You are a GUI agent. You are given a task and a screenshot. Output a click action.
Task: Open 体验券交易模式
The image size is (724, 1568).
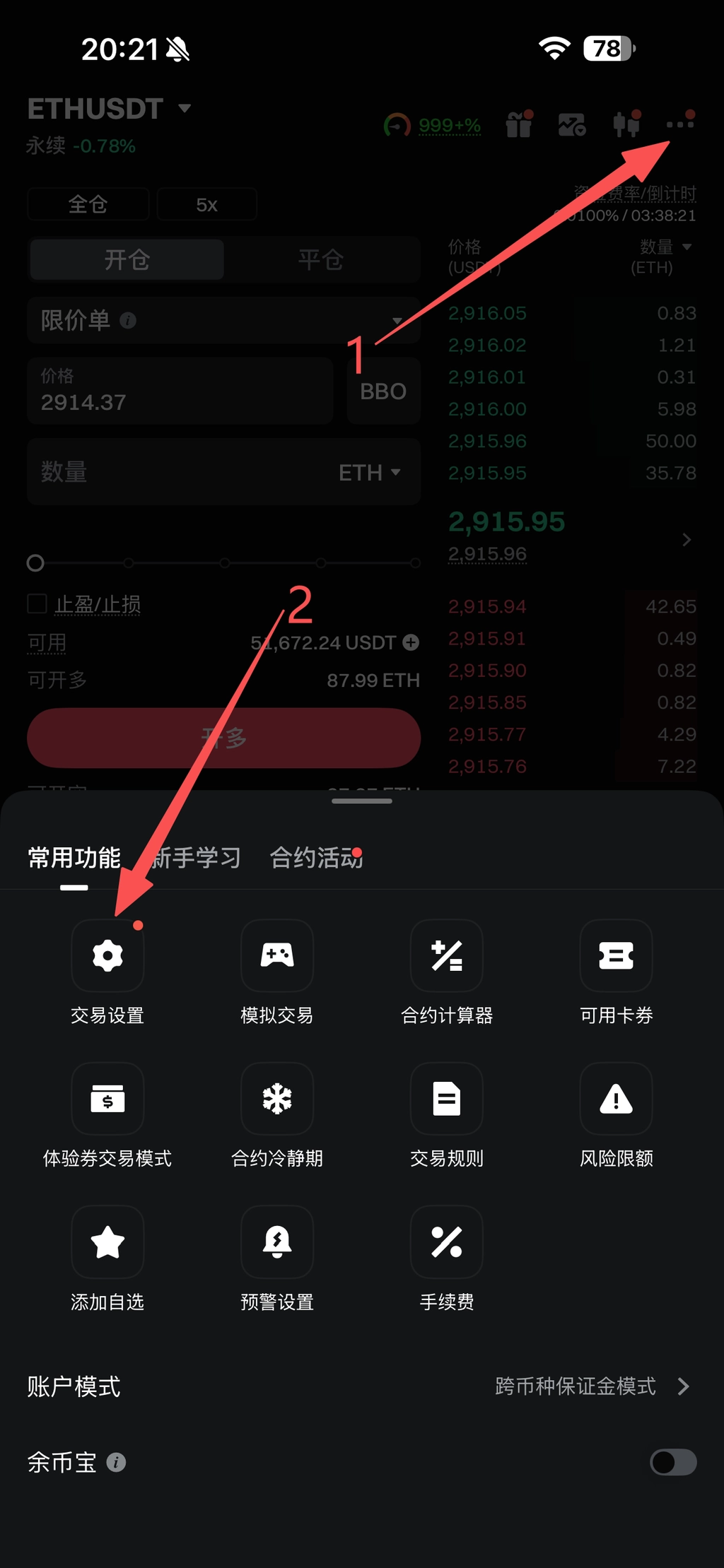tap(107, 1099)
